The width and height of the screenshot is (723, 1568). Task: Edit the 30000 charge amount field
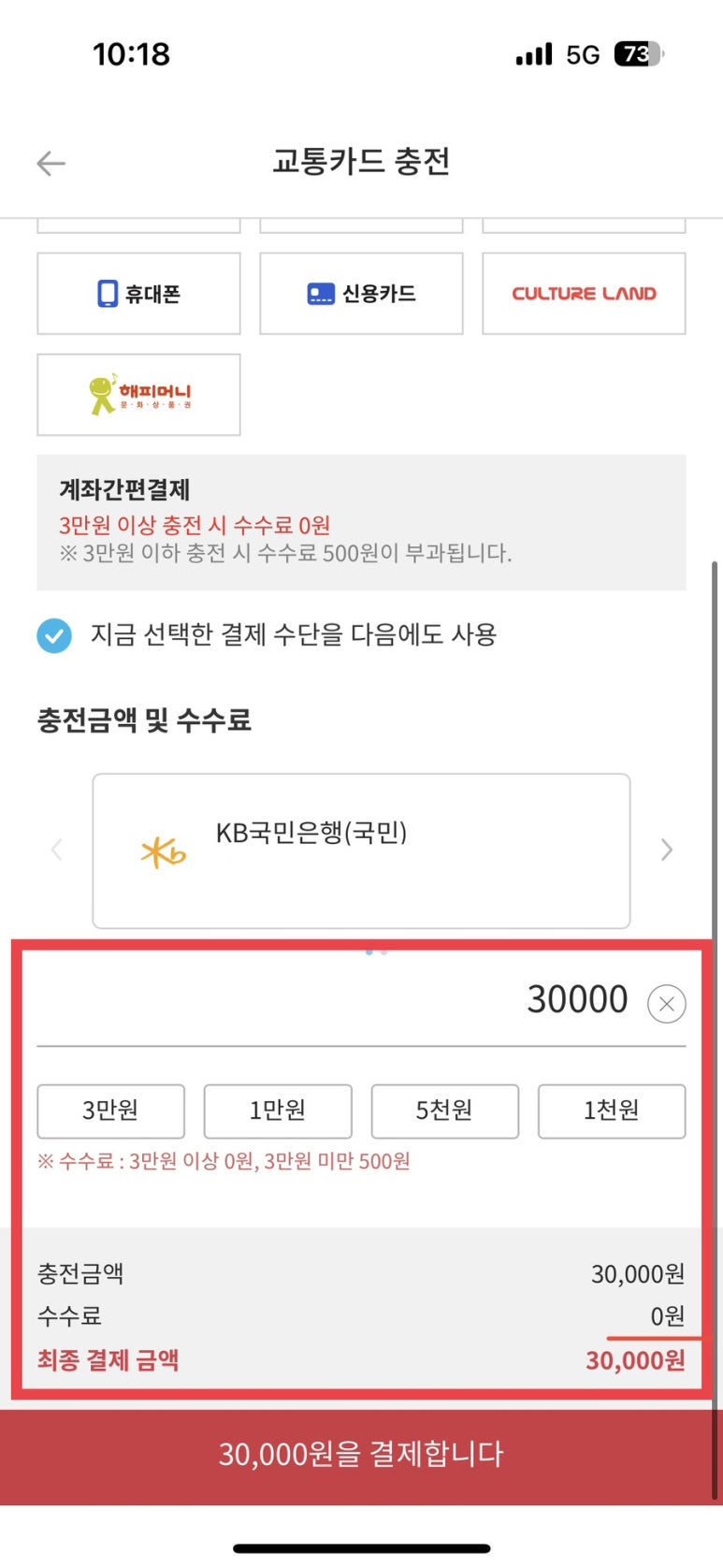337,1000
